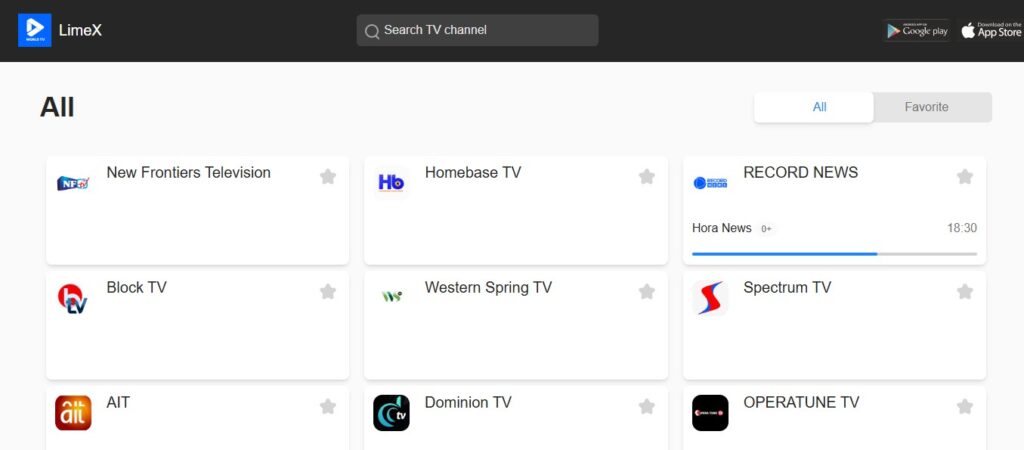Viewport: 1024px width, 450px height.
Task: Open AIT channel card
Action: [x=118, y=403]
